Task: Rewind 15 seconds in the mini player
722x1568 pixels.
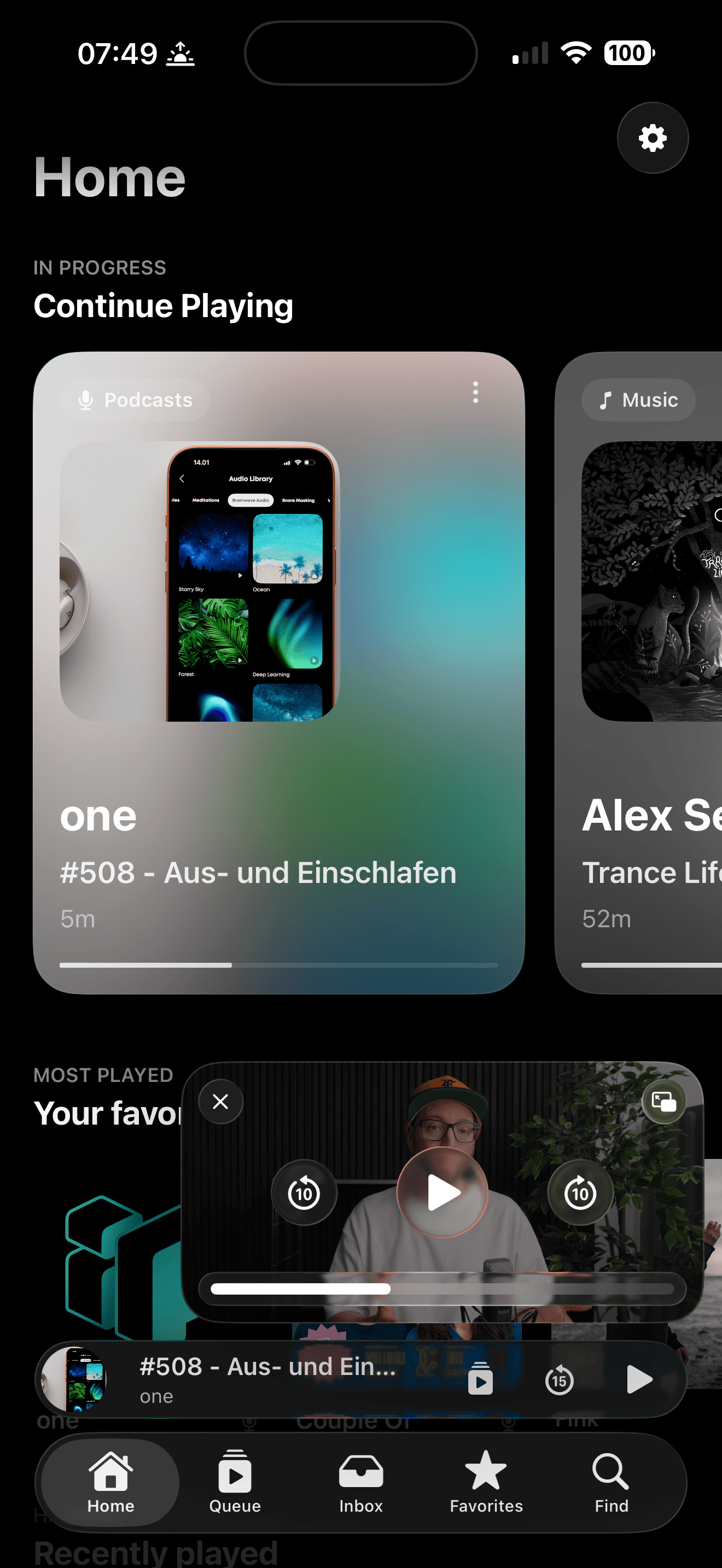Action: (x=559, y=1379)
